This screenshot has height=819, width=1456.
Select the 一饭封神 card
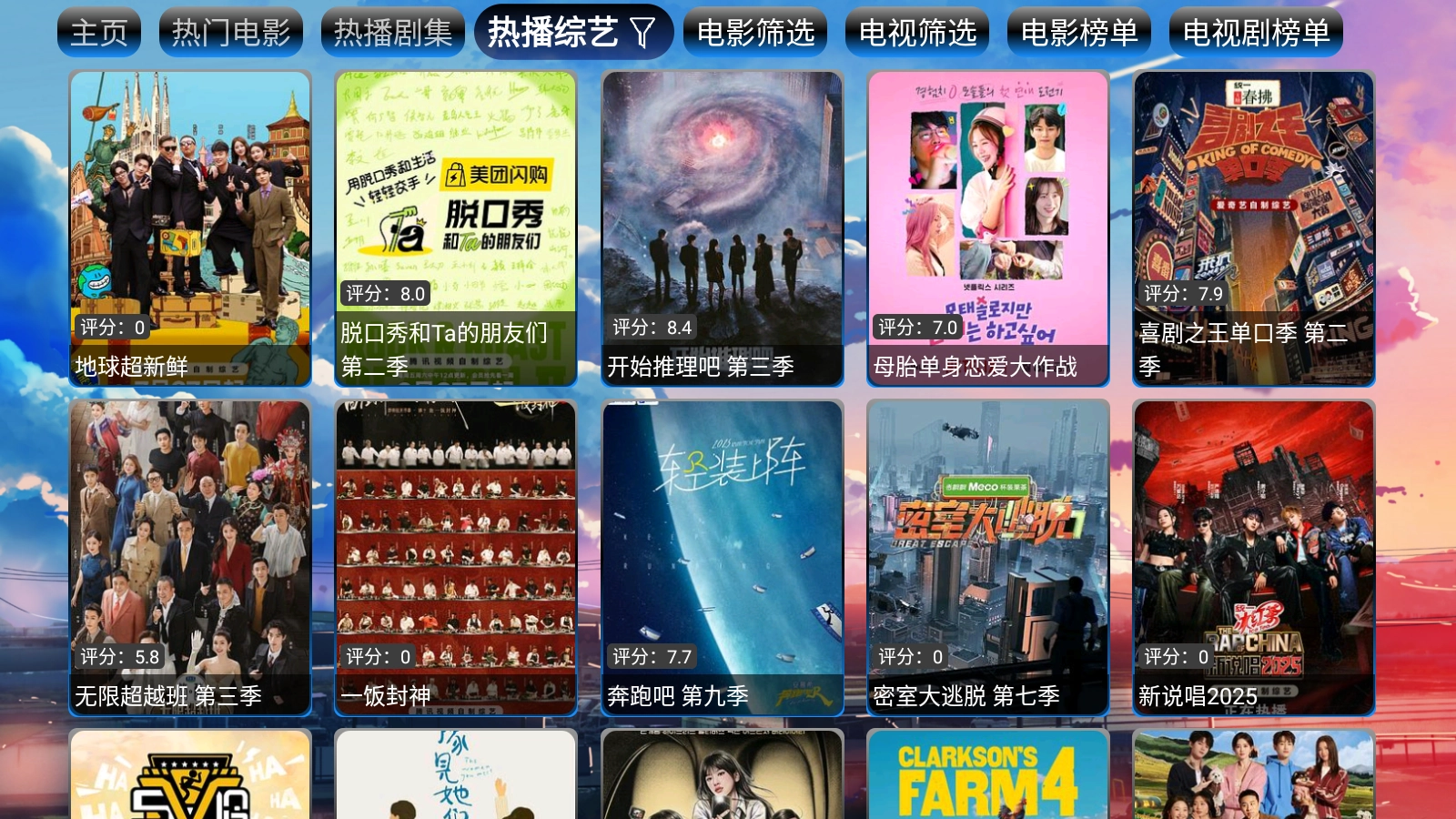click(456, 557)
